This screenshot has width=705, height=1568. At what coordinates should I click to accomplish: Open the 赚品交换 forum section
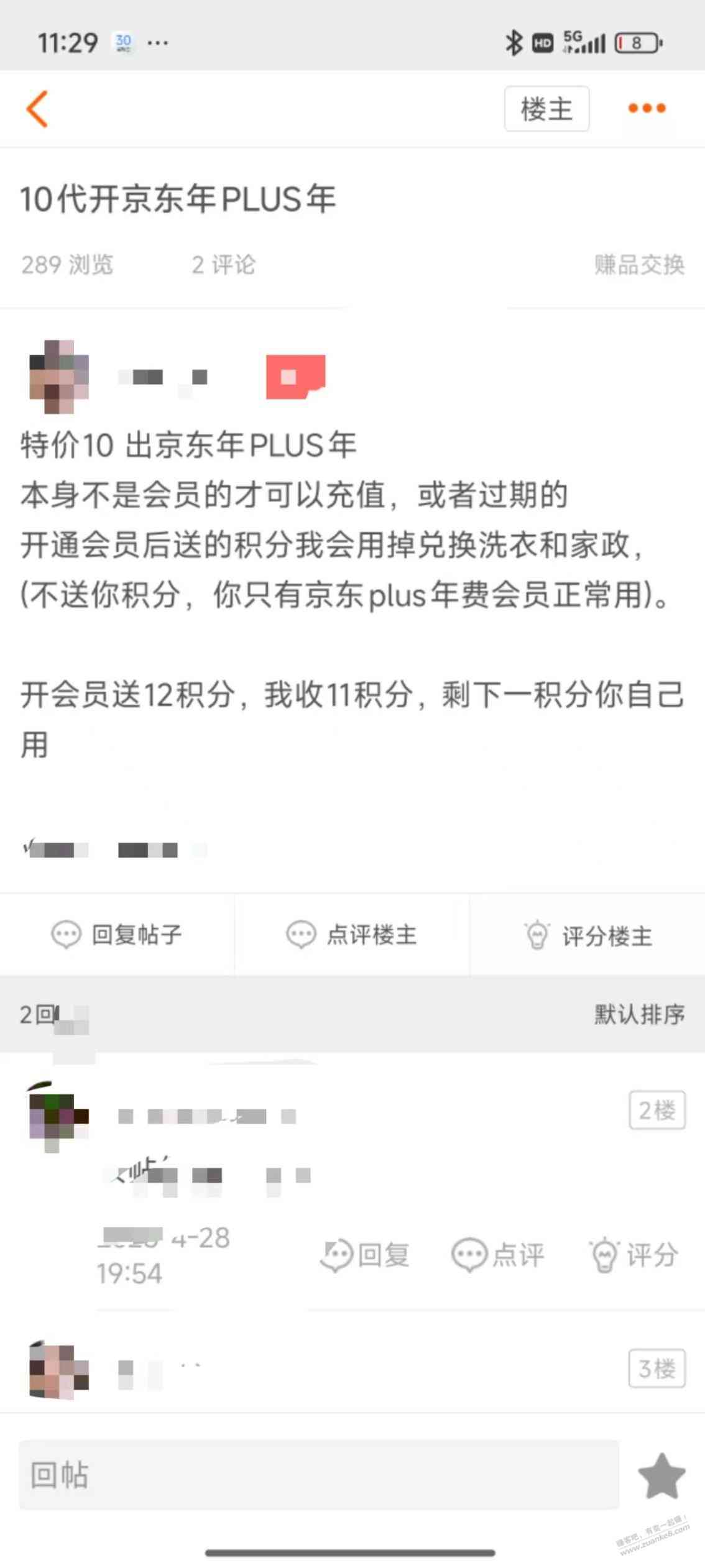639,265
